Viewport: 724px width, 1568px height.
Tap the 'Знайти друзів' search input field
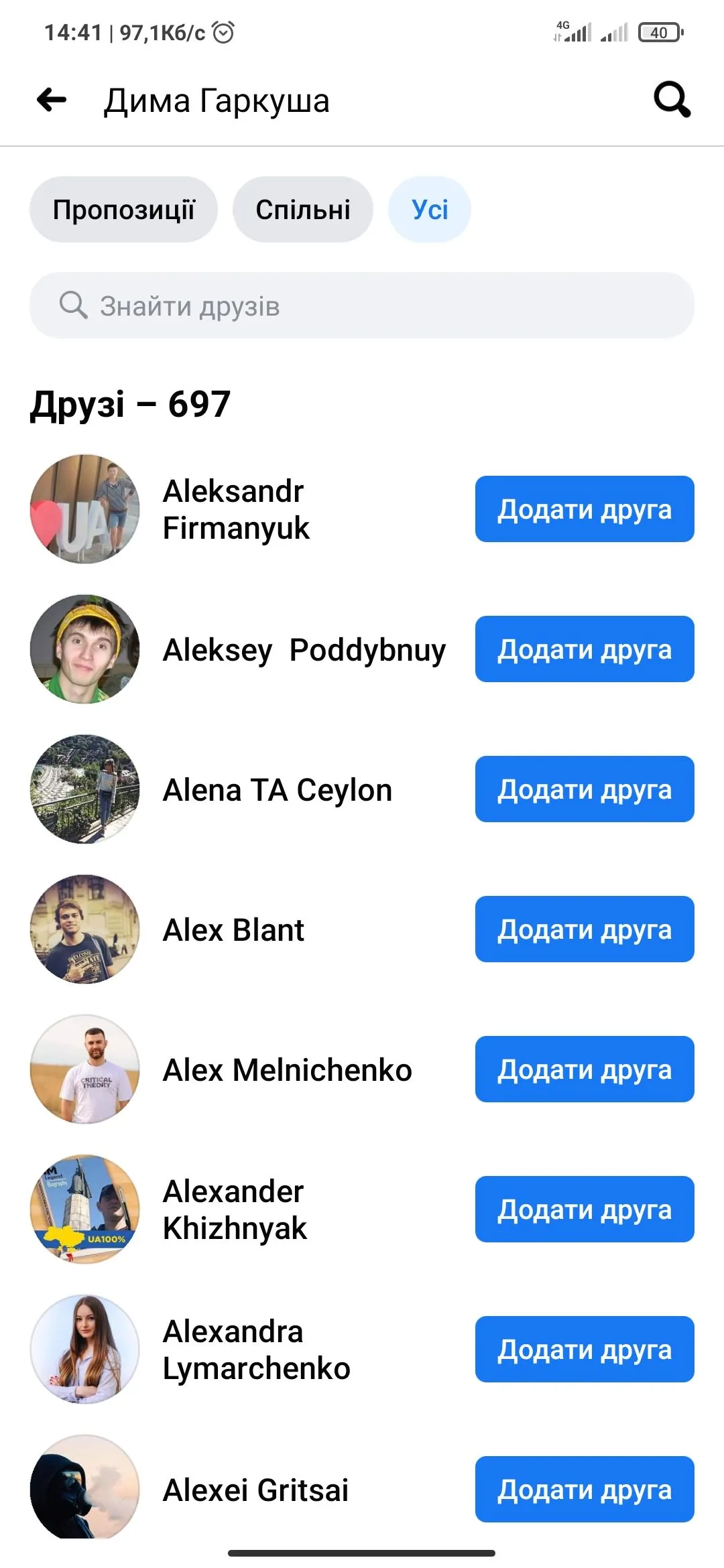tap(362, 305)
